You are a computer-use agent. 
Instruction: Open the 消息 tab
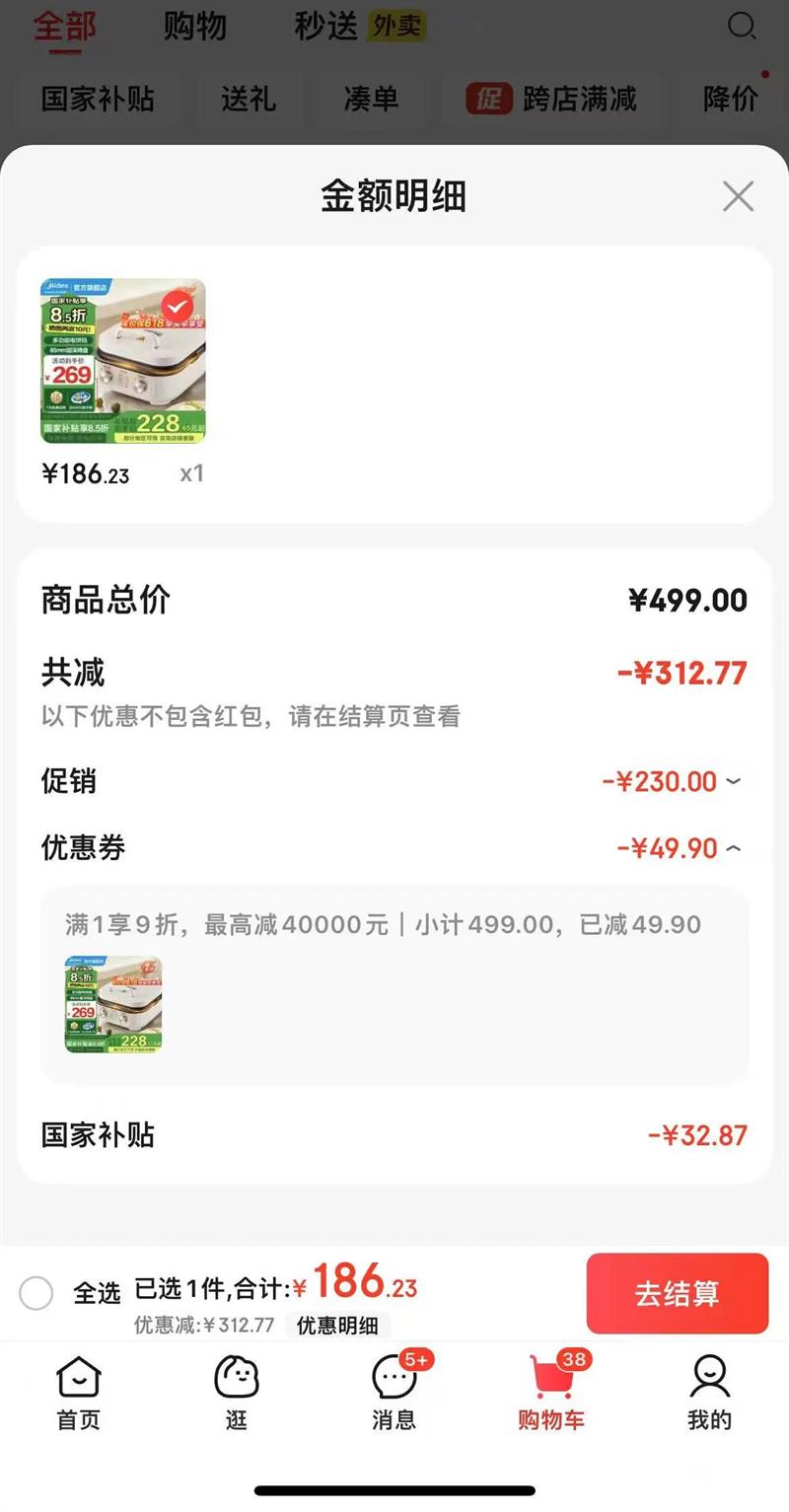[394, 1393]
